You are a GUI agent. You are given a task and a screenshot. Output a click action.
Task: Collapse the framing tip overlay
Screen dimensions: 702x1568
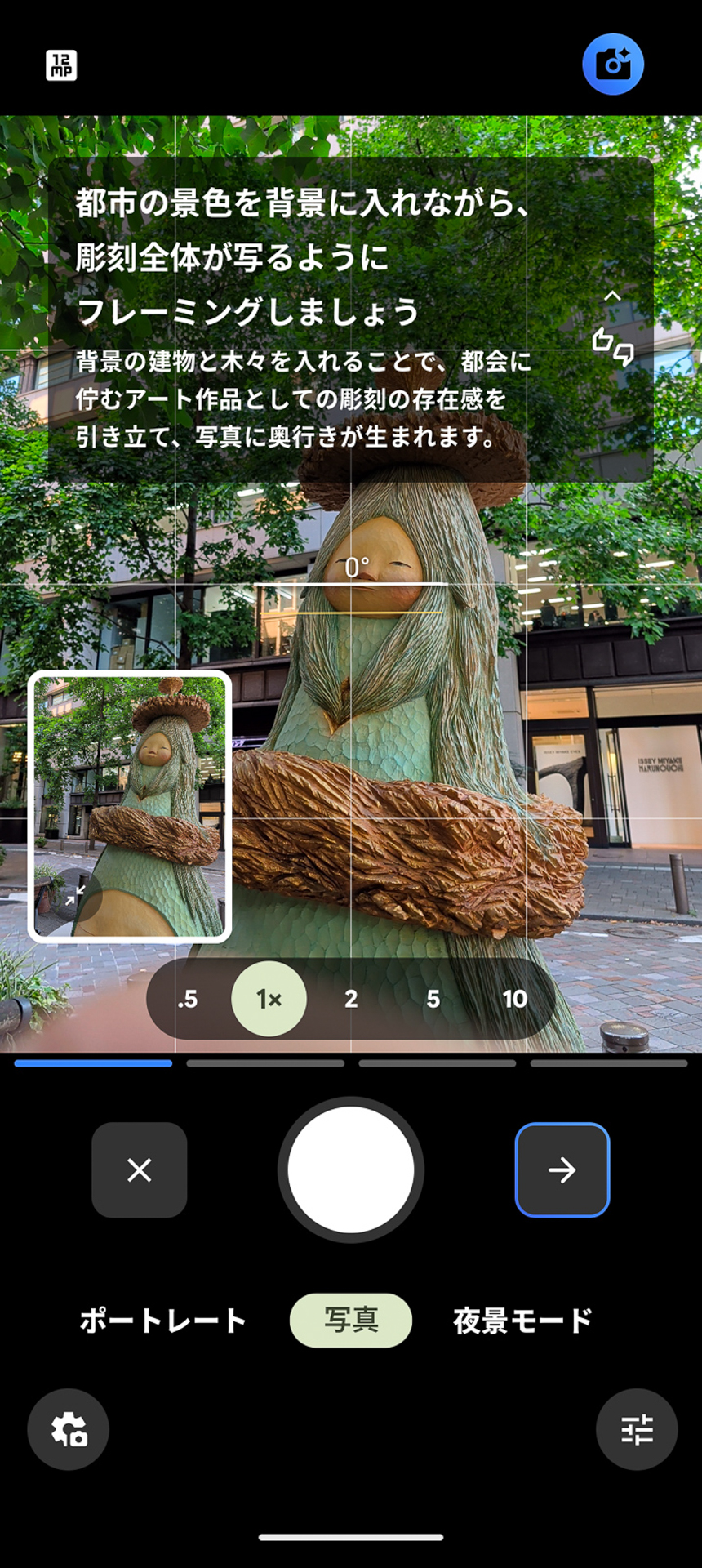coord(612,296)
